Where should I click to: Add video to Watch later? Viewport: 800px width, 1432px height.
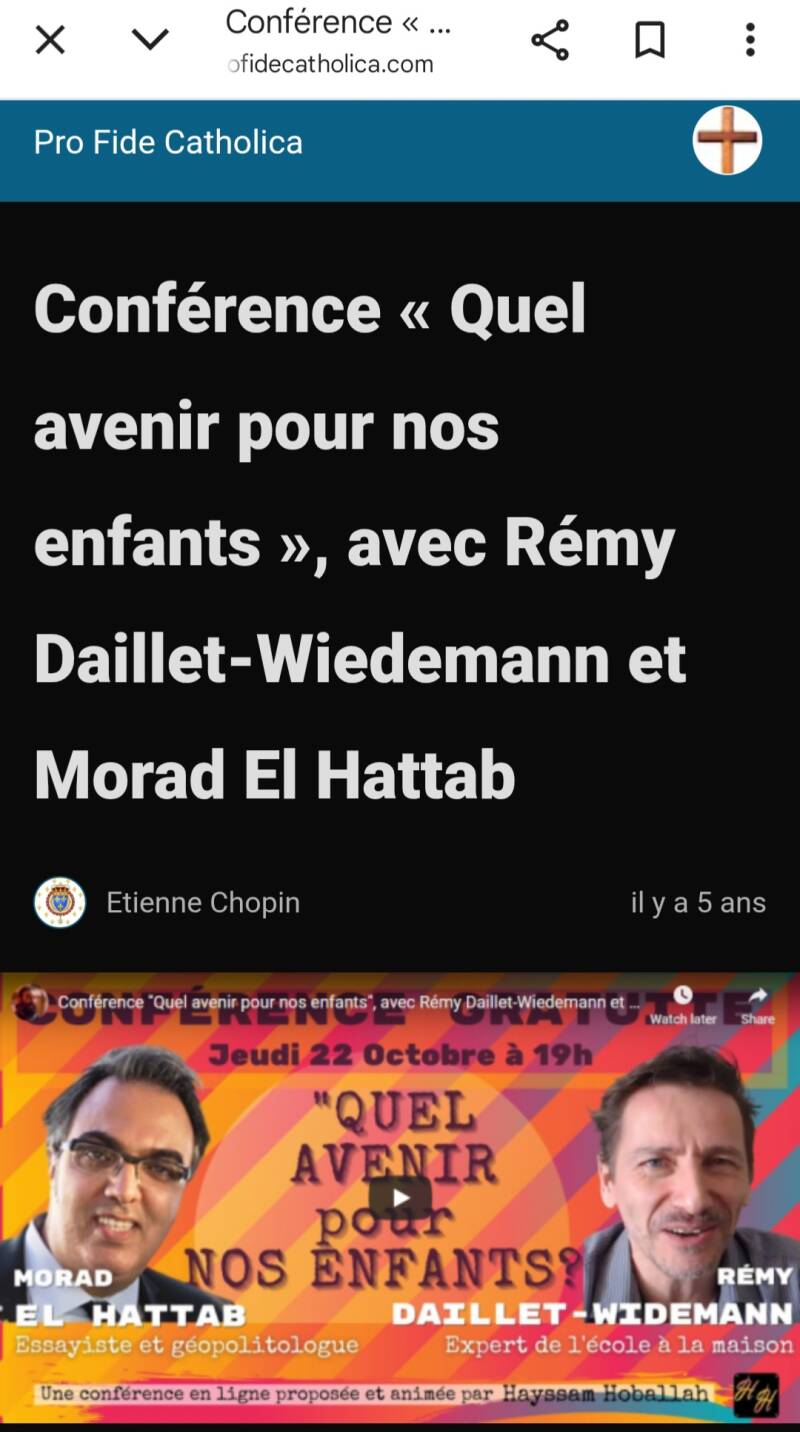(x=683, y=1003)
